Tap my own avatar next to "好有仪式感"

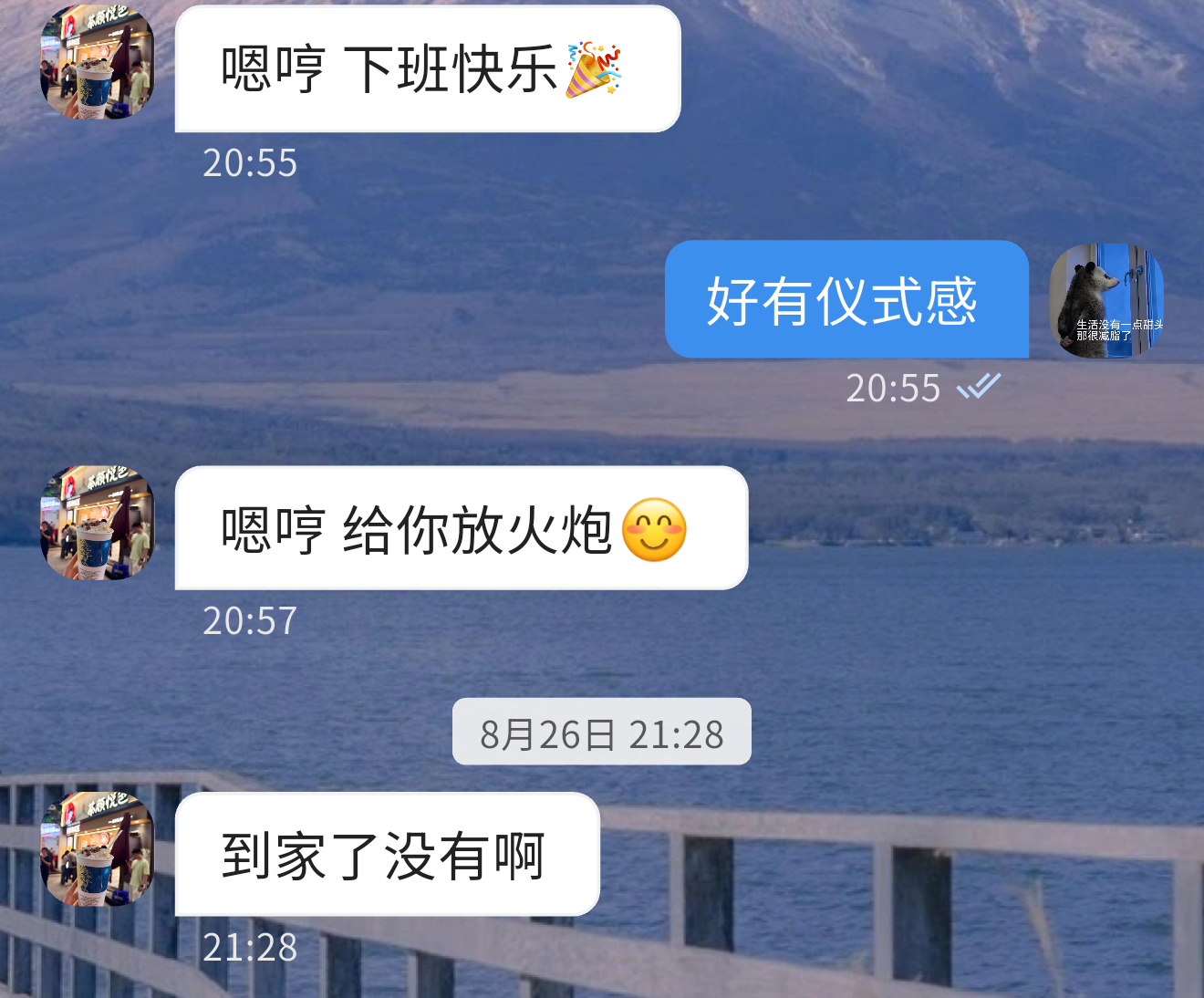(1106, 300)
